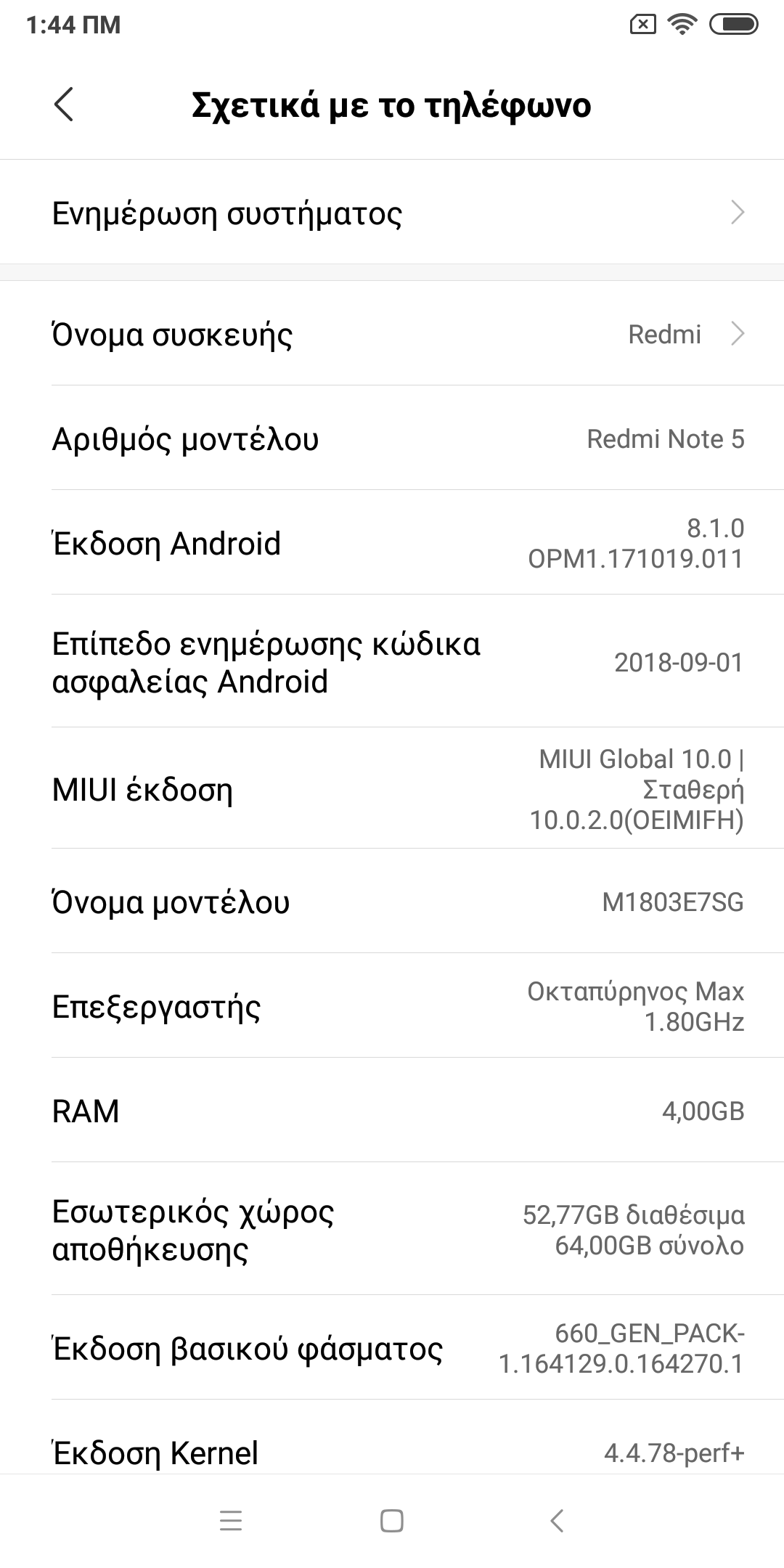The image size is (784, 1568).
Task: Tap the MIUI έκδοση row
Action: click(392, 789)
